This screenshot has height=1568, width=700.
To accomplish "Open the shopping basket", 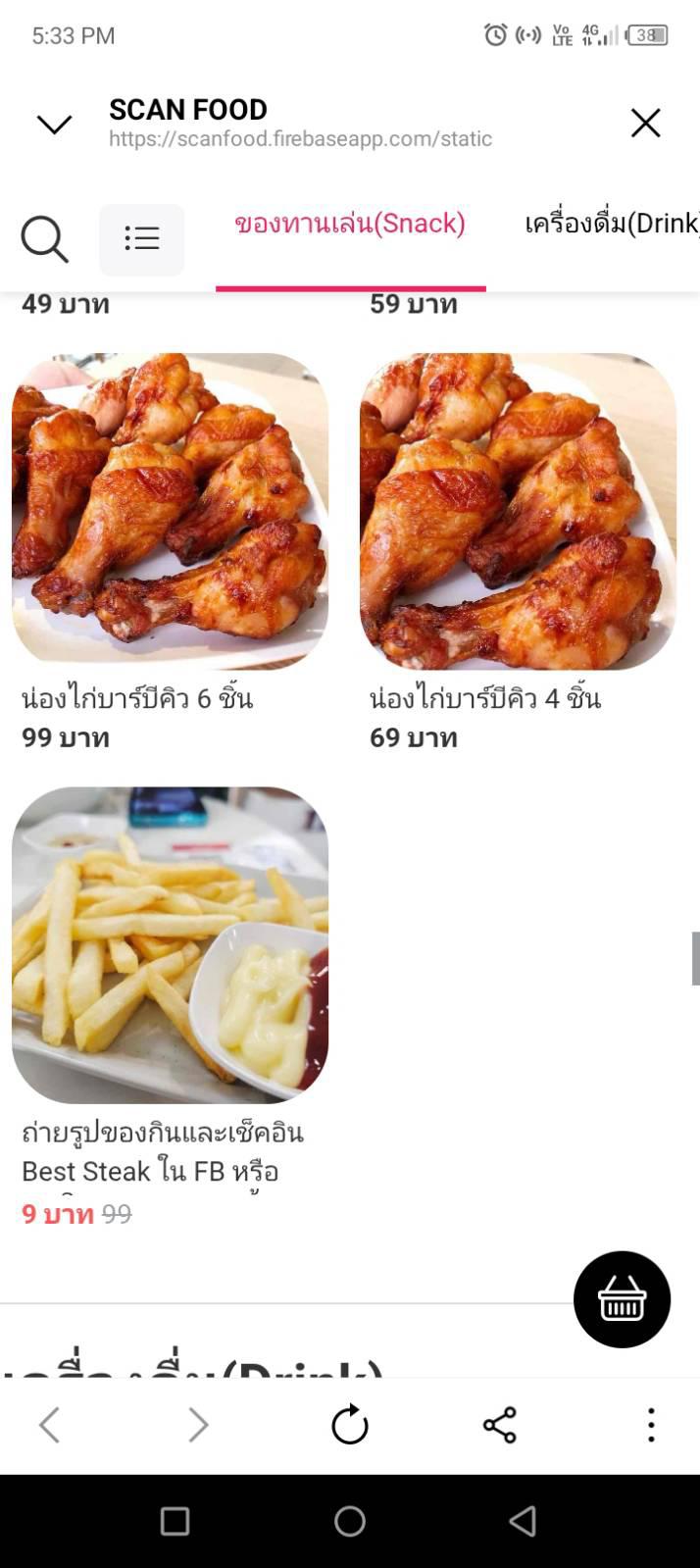I will tap(622, 1299).
